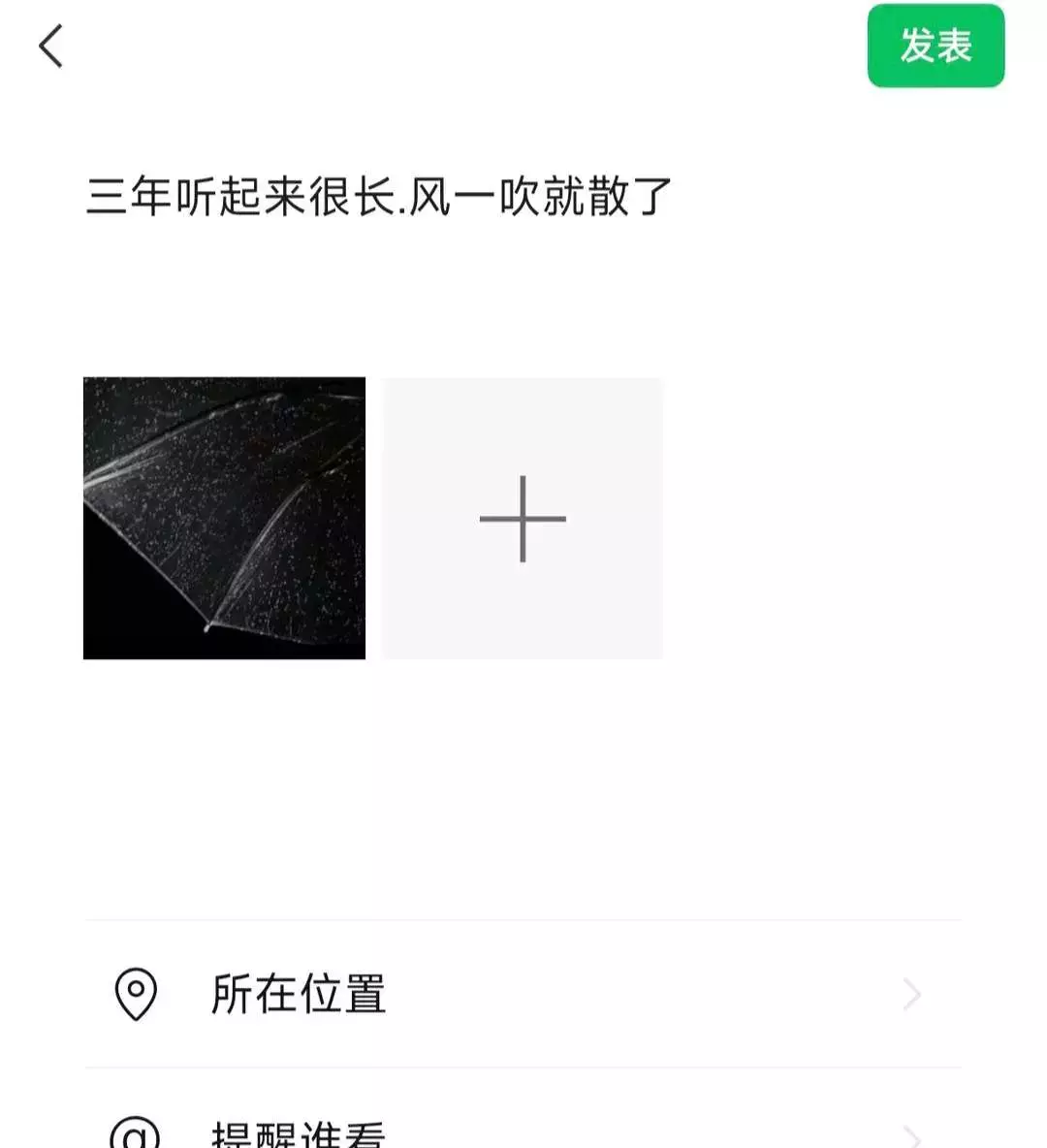Screen dimensions: 1047x1148
Task: Go back using the top-left arrow
Action: pos(50,47)
